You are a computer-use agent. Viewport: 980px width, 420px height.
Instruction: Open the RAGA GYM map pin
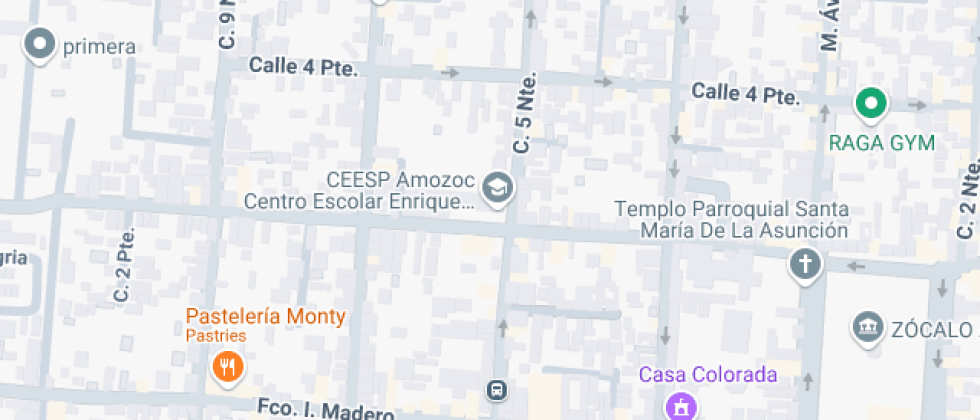click(x=871, y=103)
